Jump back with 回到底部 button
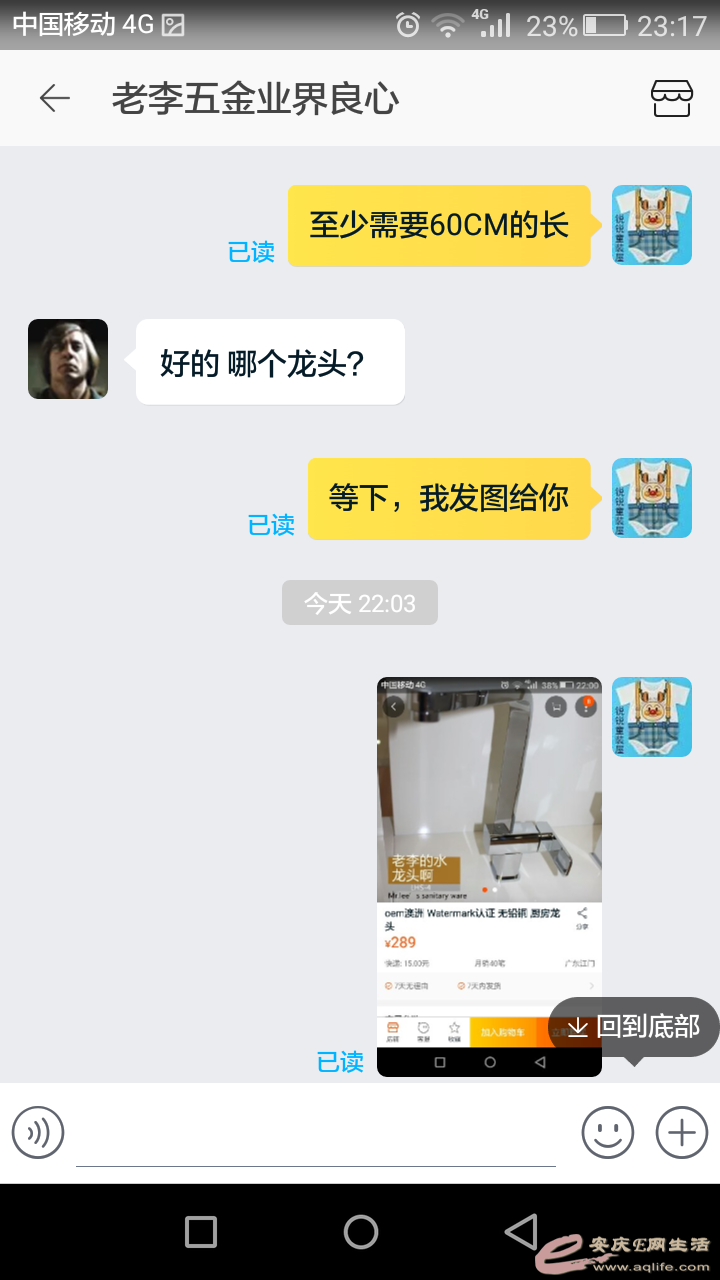The image size is (720, 1280). point(634,1027)
